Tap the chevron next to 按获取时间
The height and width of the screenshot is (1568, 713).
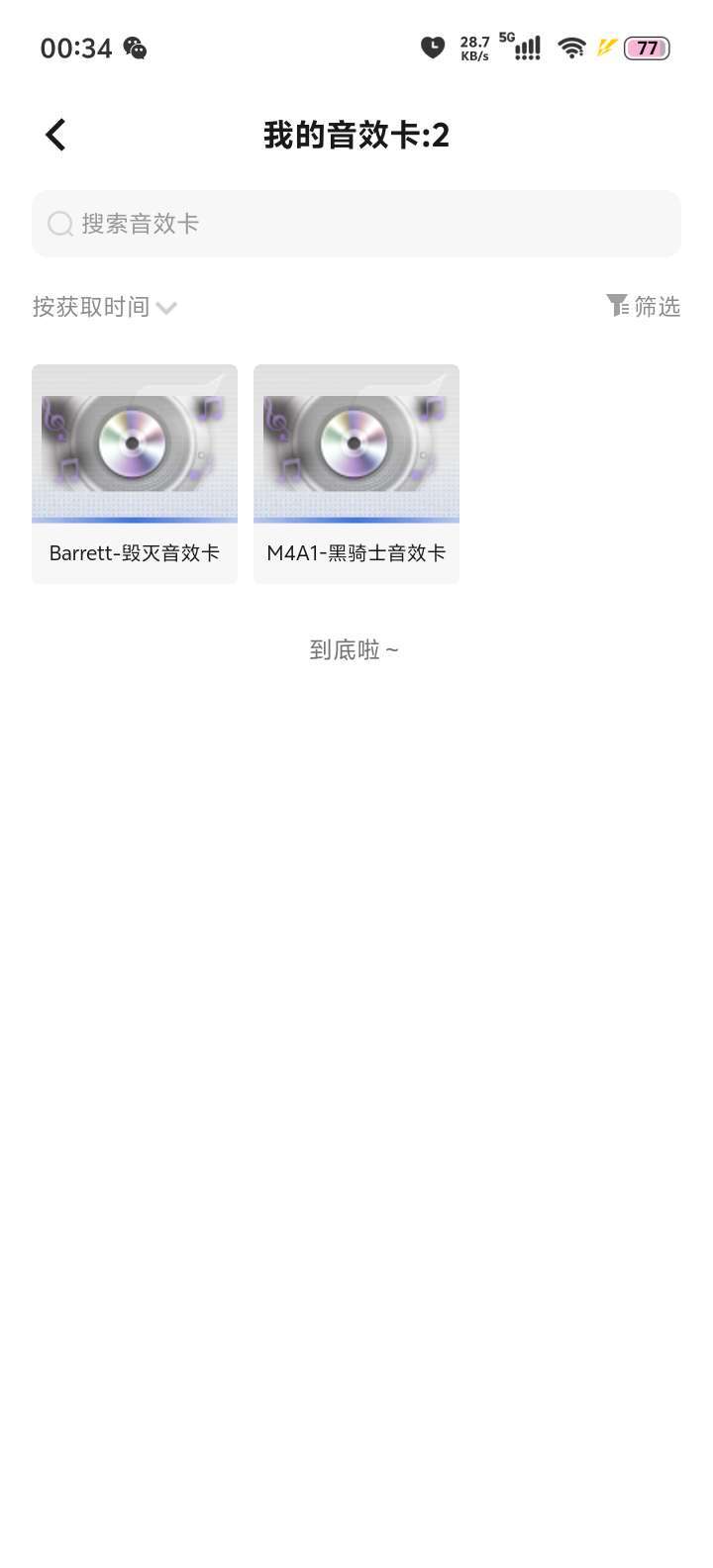[x=165, y=309]
